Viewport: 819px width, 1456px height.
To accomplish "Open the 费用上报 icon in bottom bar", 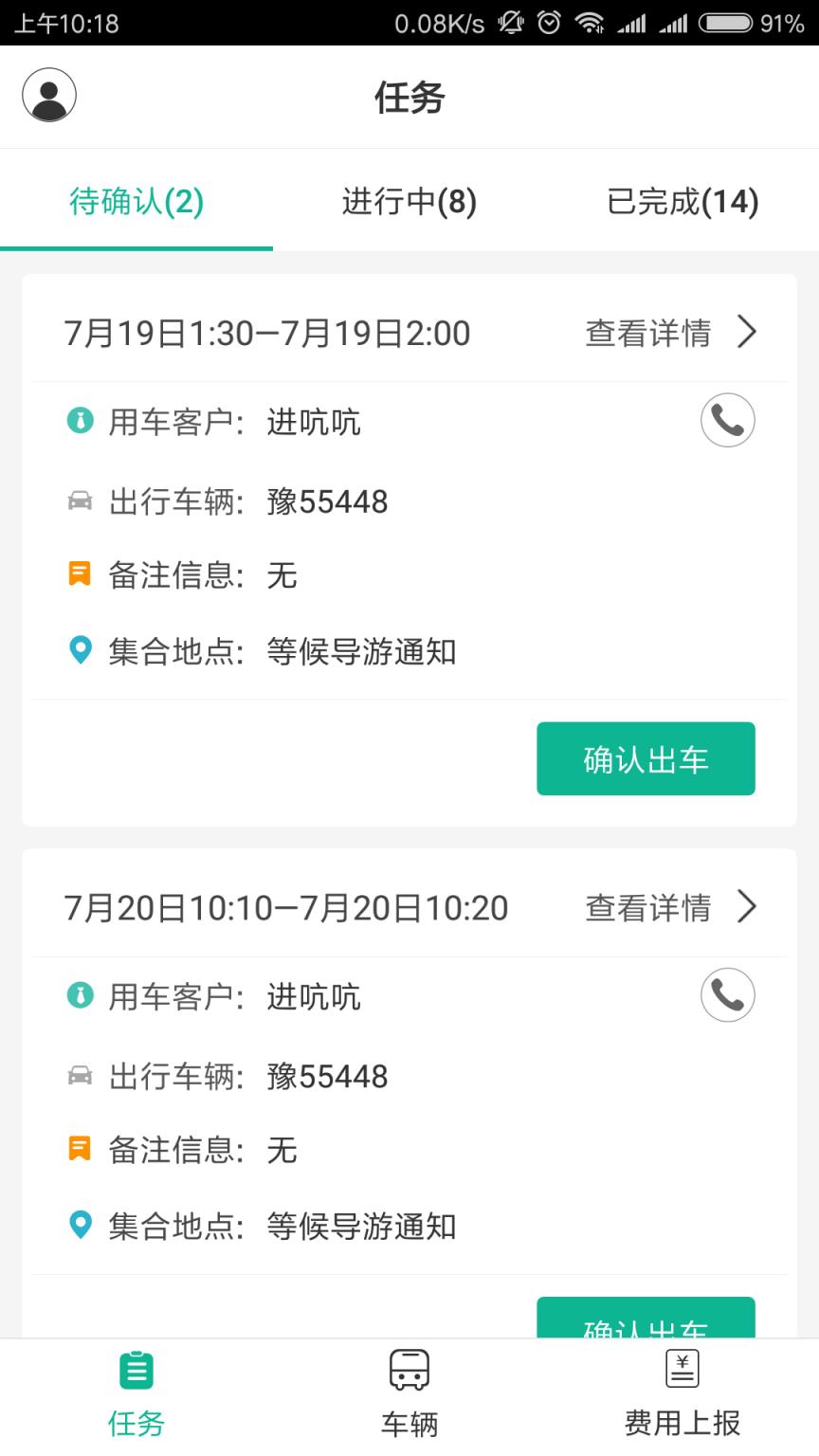I will (682, 1369).
